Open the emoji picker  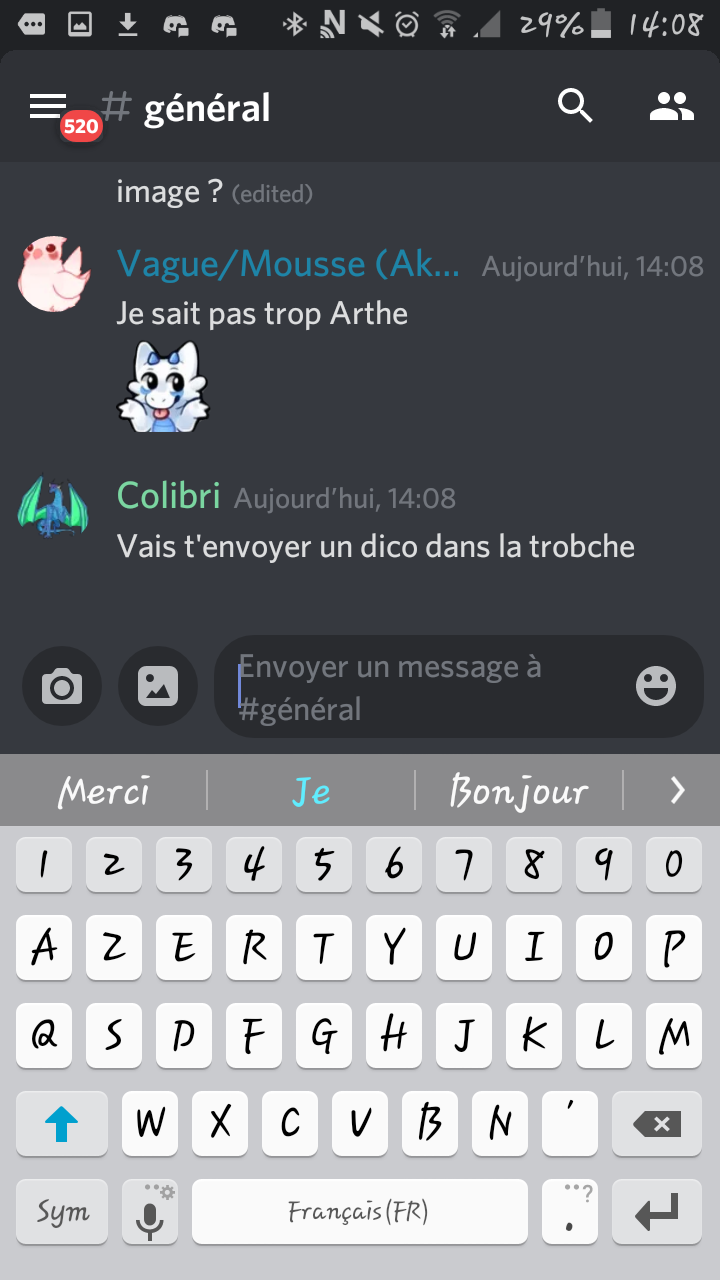click(x=656, y=687)
